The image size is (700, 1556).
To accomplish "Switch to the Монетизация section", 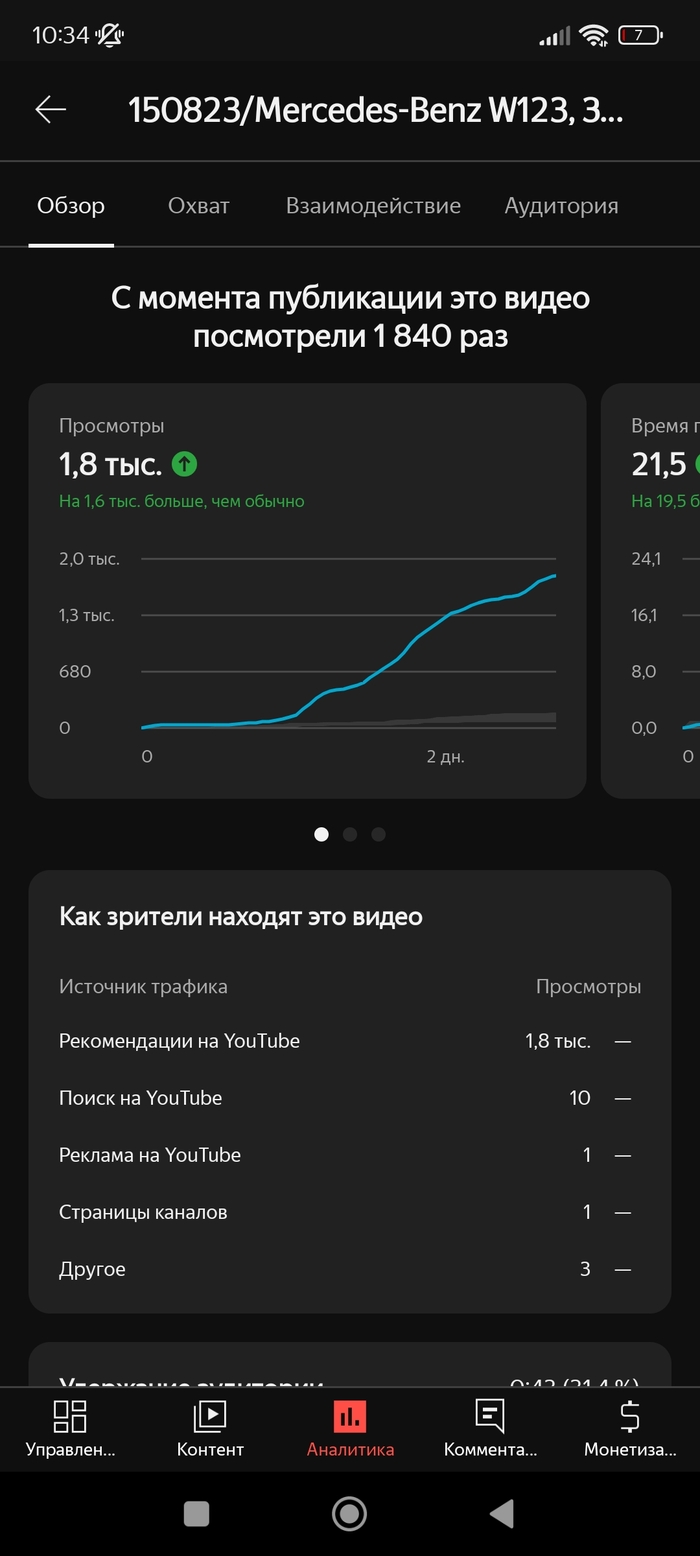I will point(630,1428).
